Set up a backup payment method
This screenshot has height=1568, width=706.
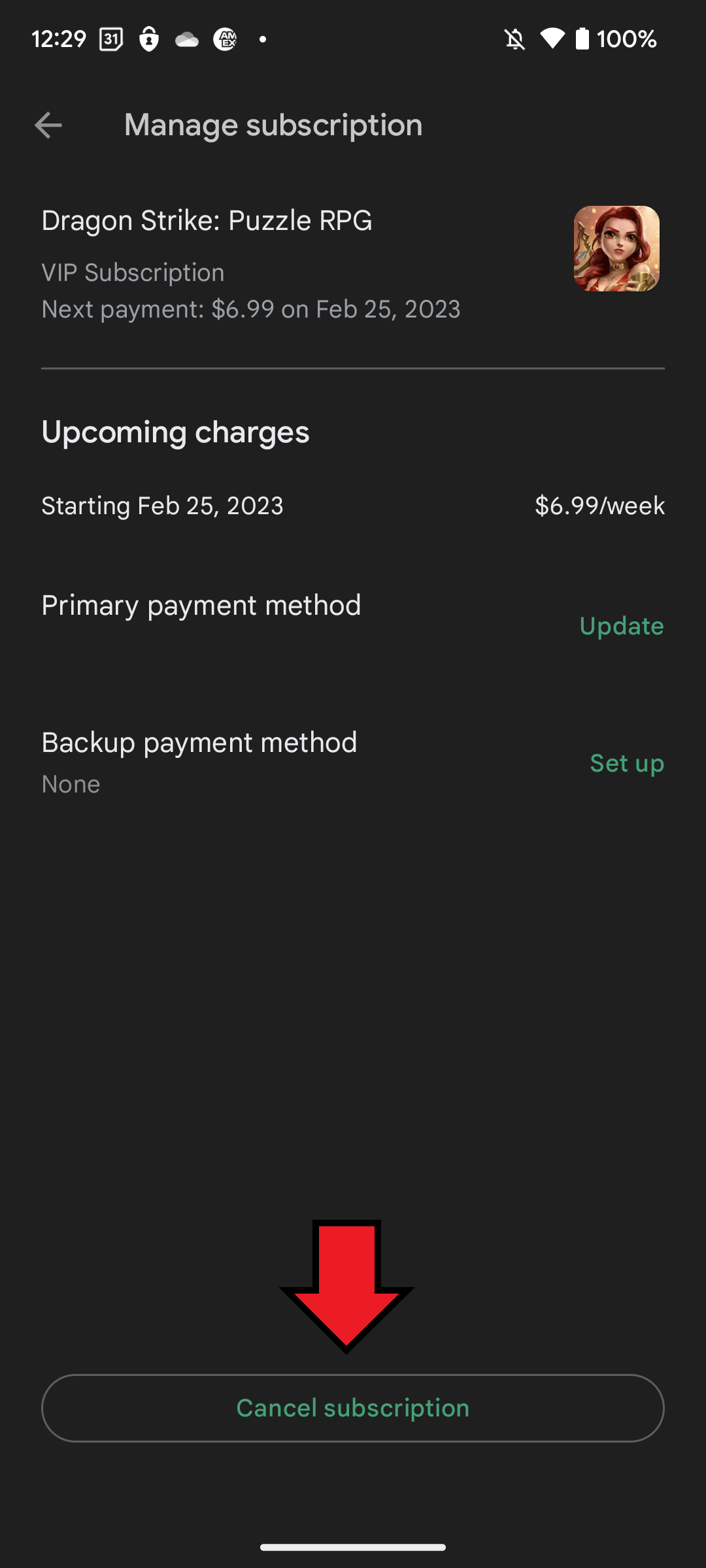pyautogui.click(x=627, y=763)
